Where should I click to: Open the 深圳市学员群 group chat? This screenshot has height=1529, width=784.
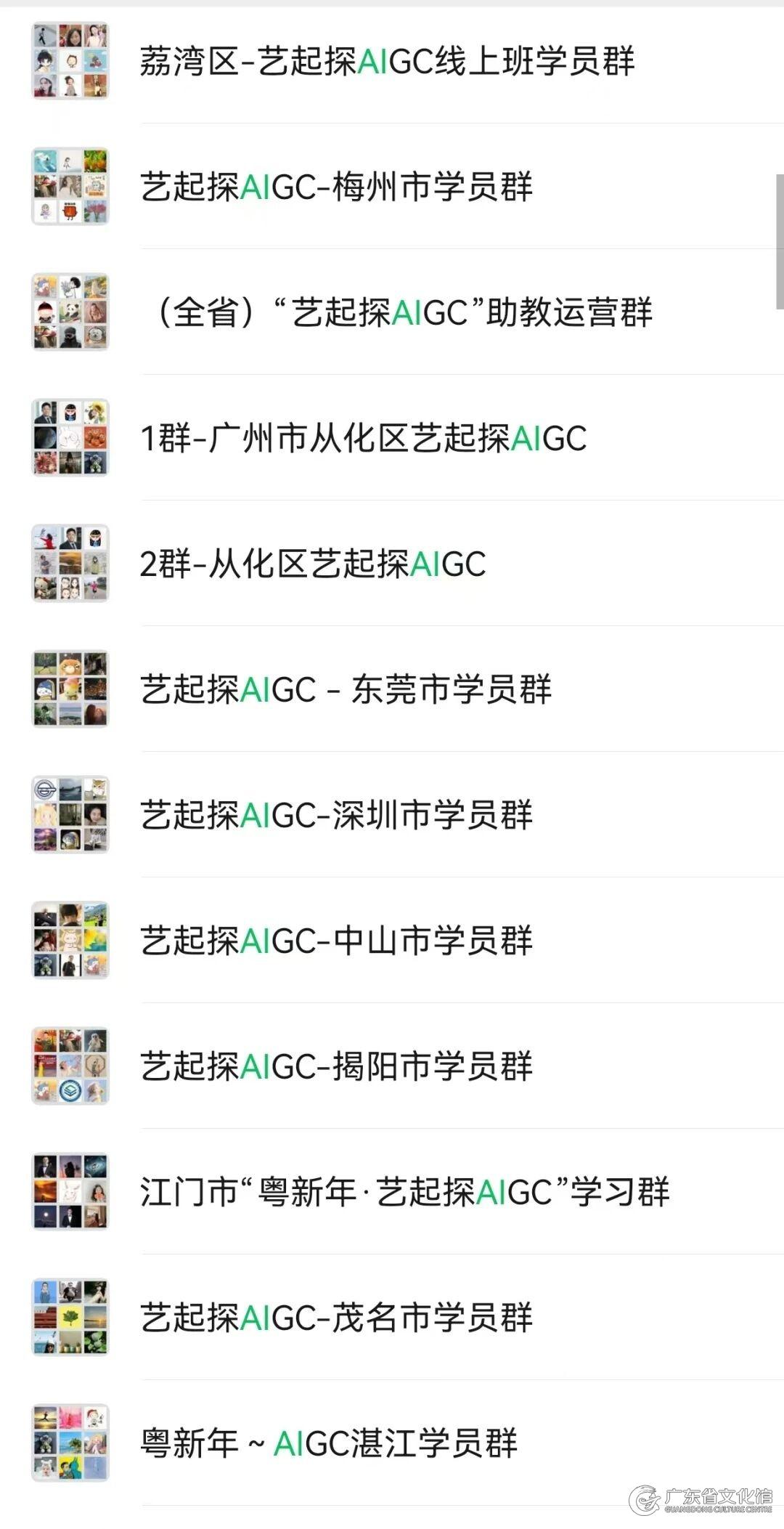(x=336, y=815)
